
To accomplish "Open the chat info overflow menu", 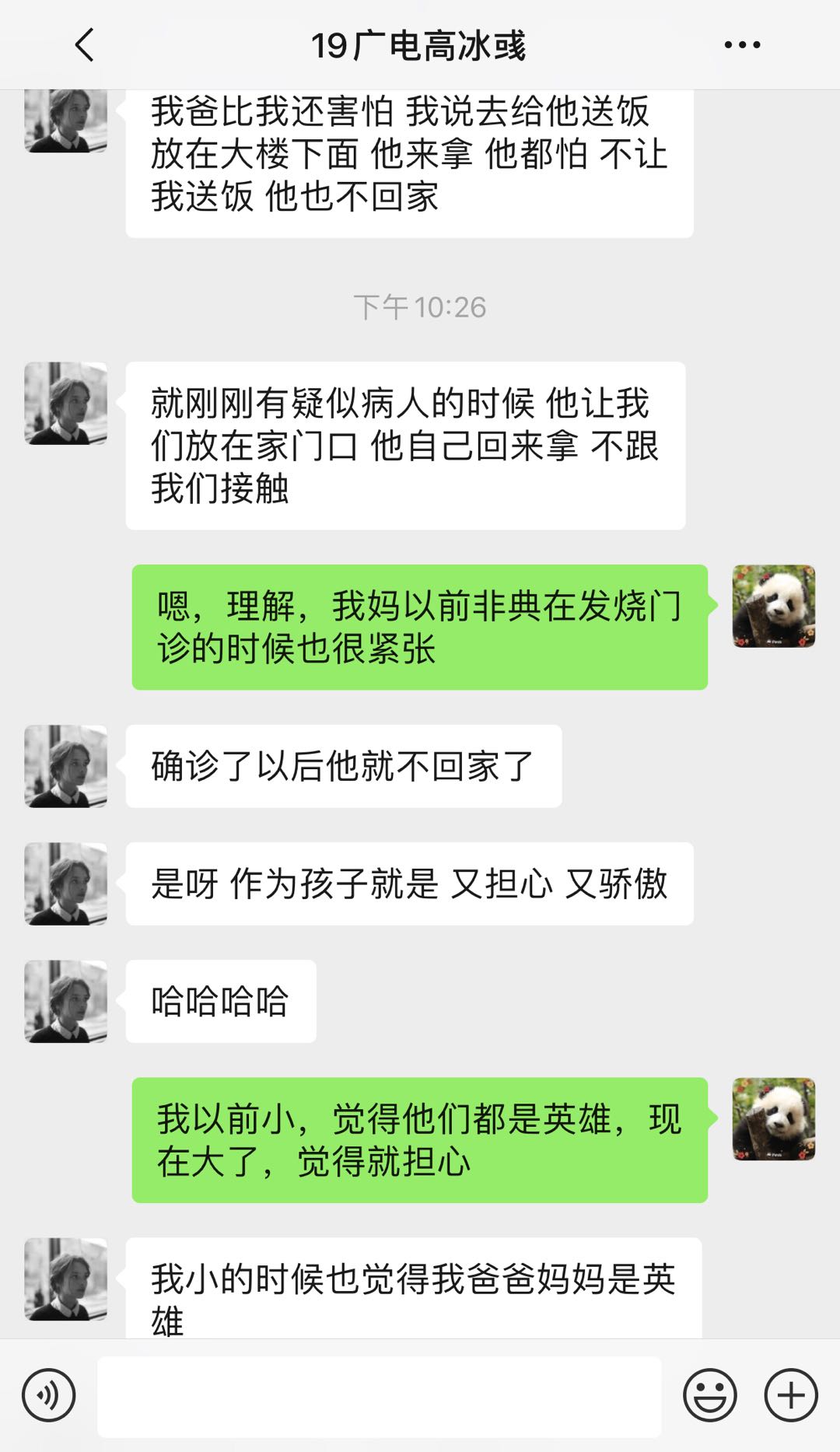I will 742,45.
